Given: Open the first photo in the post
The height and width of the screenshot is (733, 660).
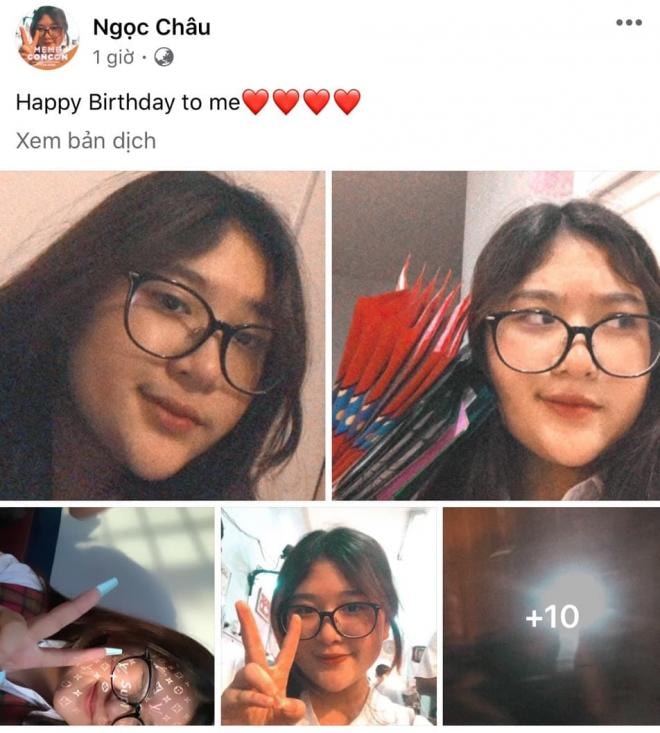Looking at the screenshot, I should click(162, 335).
